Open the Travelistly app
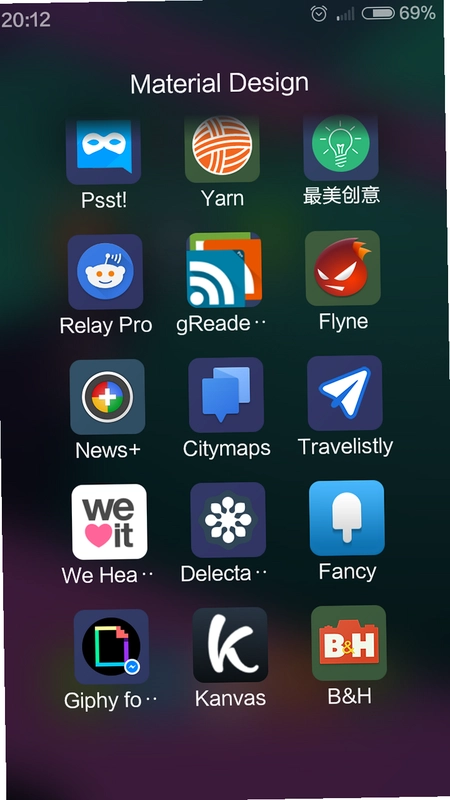Viewport: 450px width, 800px height. 345,393
